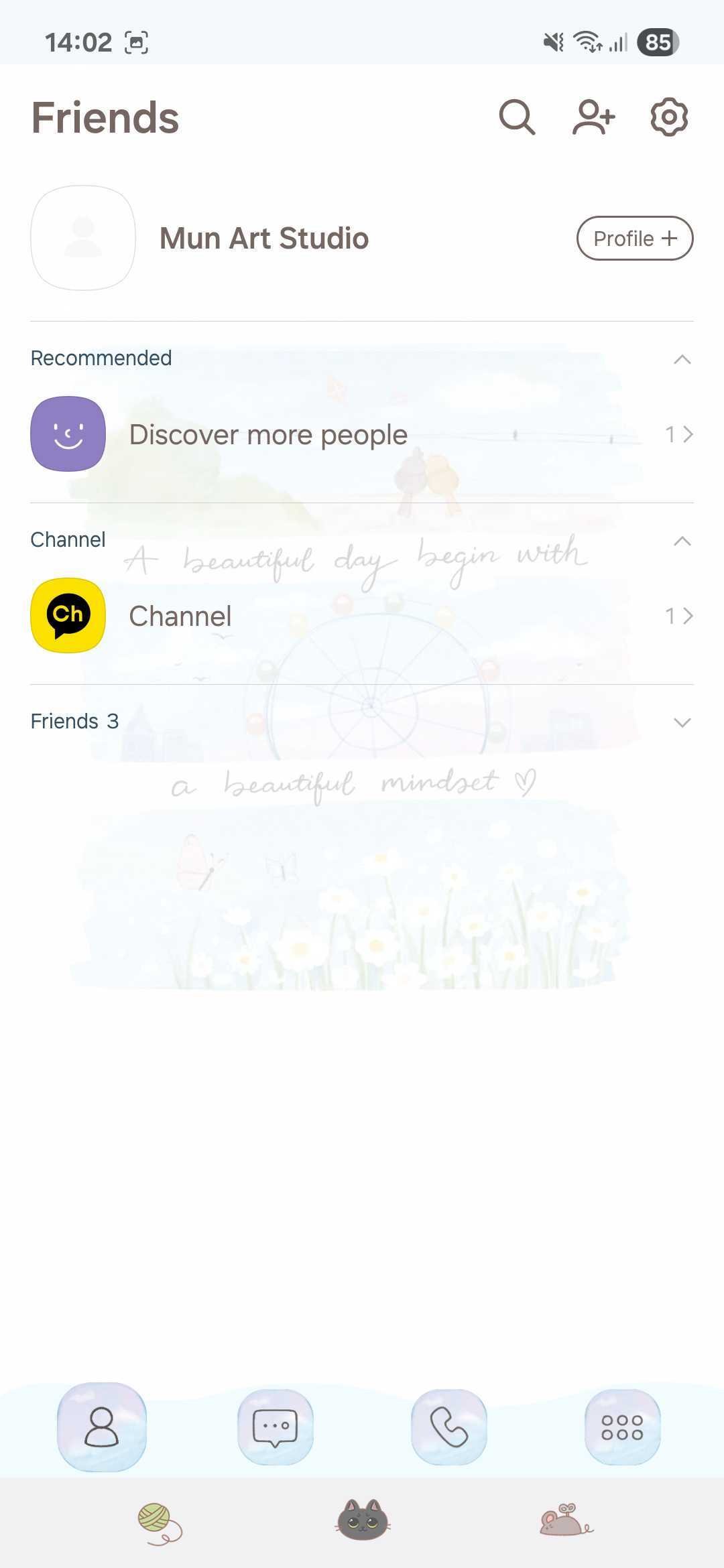Viewport: 724px width, 1568px height.
Task: Open friend search magnifier icon
Action: tap(517, 118)
